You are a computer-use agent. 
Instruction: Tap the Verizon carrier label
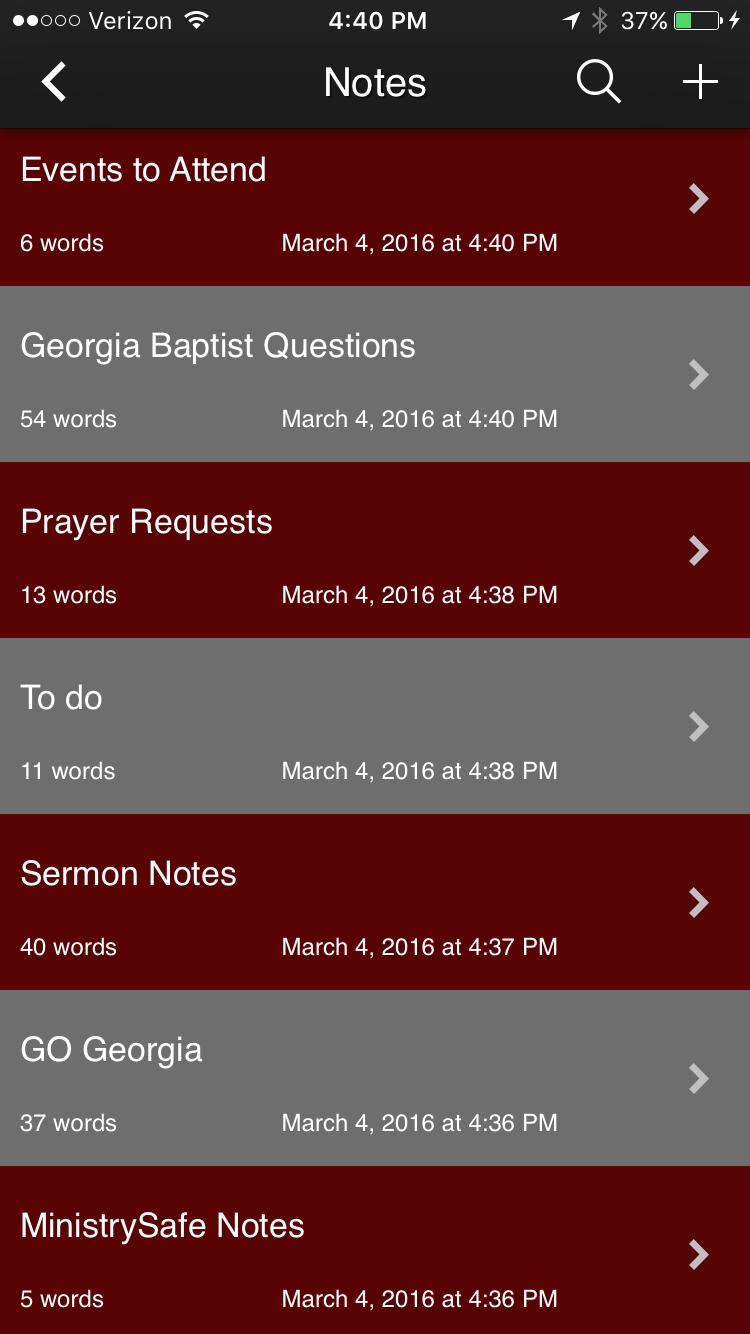click(x=130, y=19)
